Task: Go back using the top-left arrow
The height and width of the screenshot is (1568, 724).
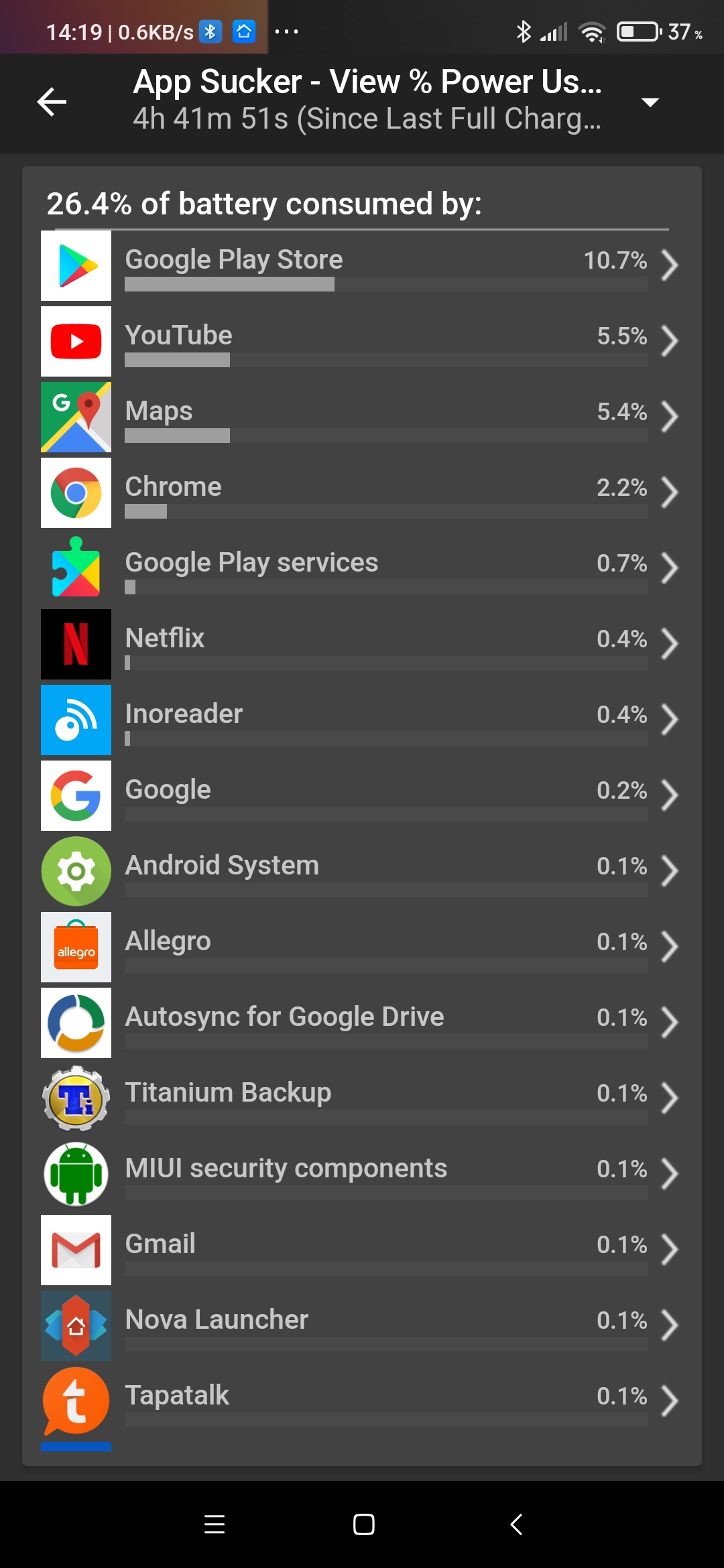Action: click(52, 102)
